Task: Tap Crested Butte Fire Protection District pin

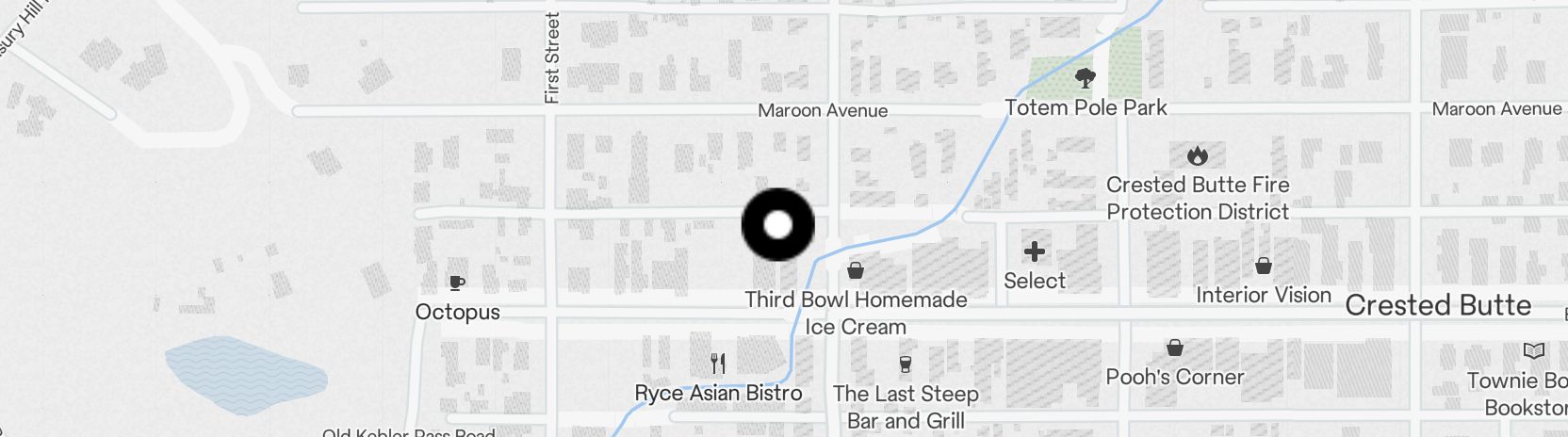Action: 1197,155
